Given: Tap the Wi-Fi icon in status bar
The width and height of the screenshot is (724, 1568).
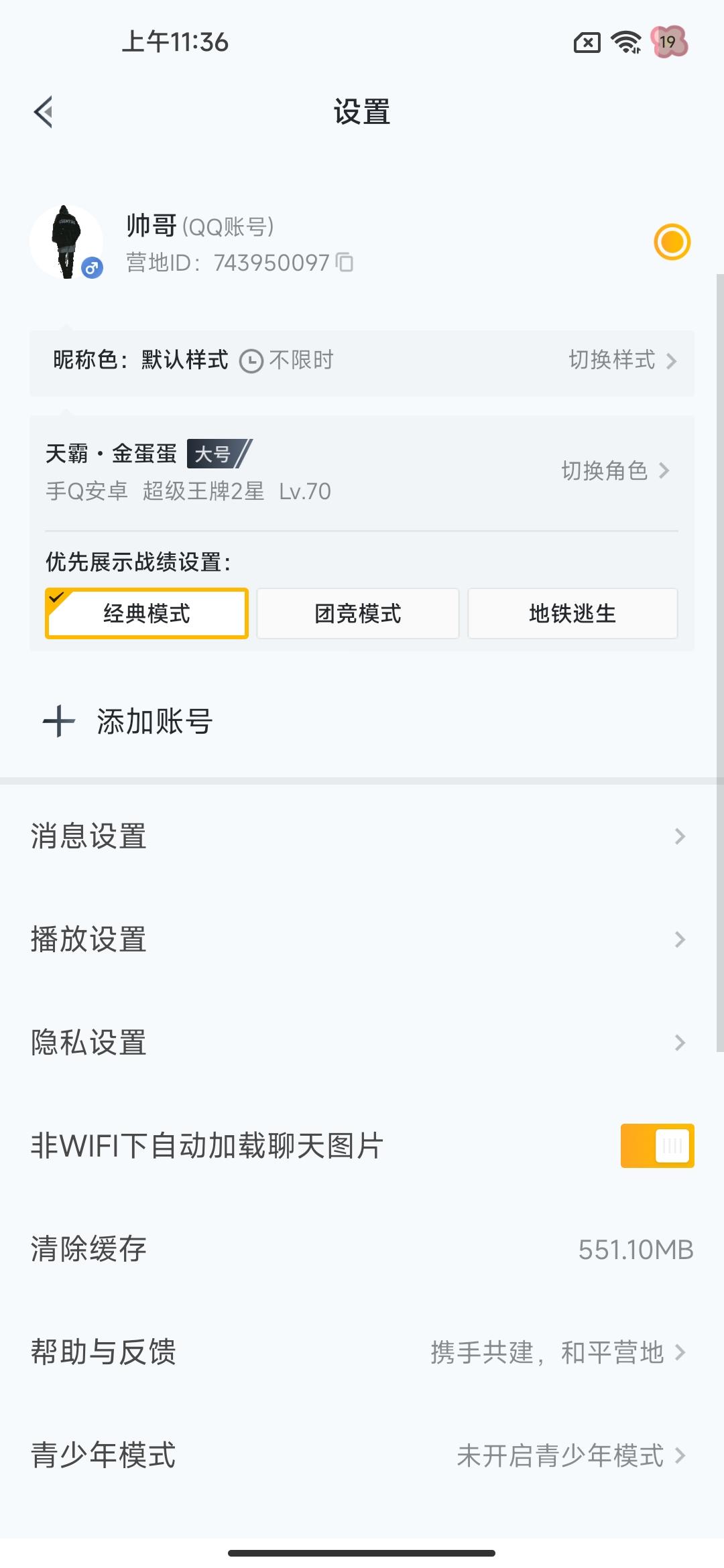Looking at the screenshot, I should pyautogui.click(x=623, y=42).
